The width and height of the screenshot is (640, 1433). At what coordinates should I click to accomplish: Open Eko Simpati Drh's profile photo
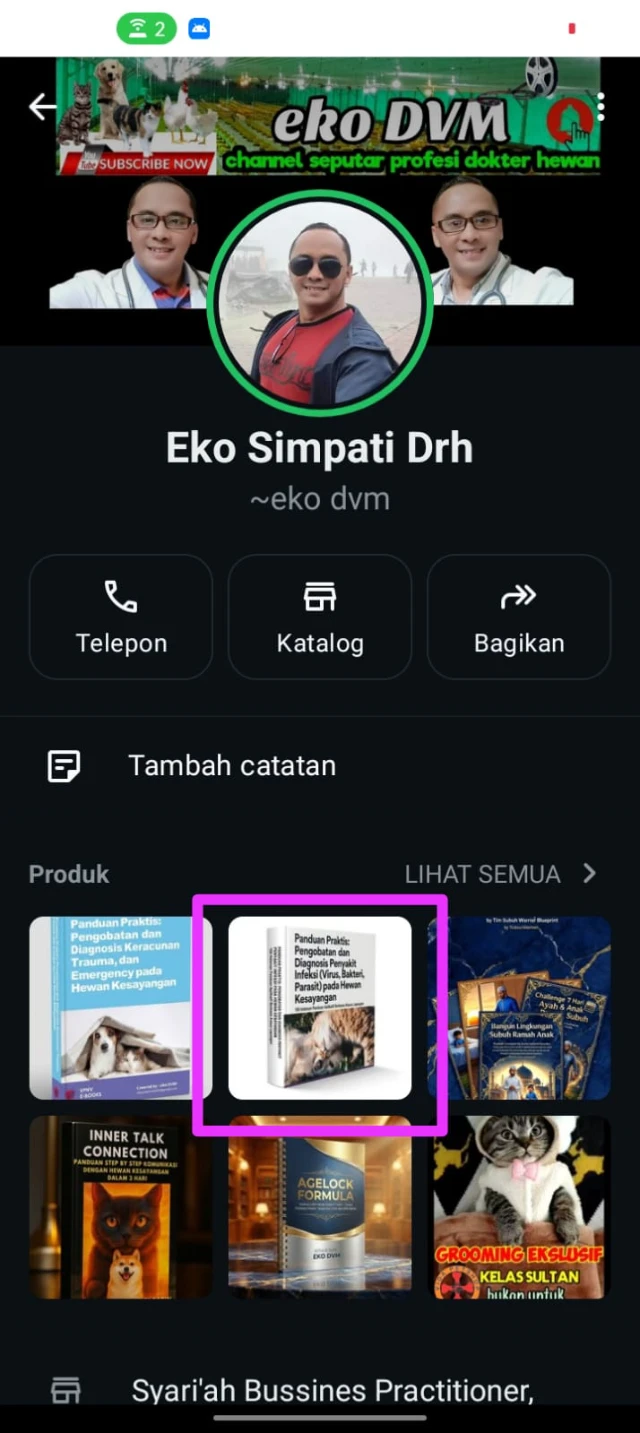click(320, 300)
